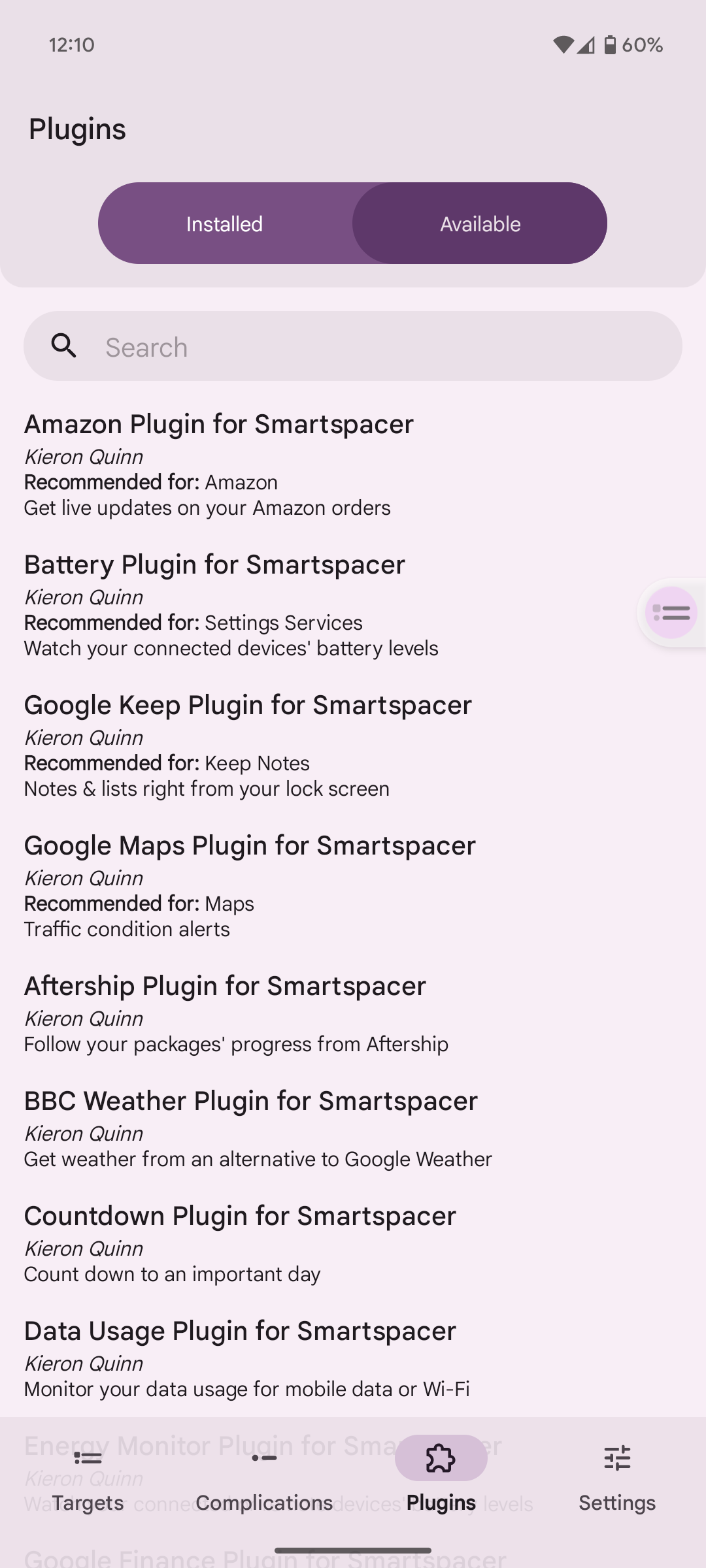Open the Targets tab
This screenshot has width=706, height=1568.
pos(88,1483)
